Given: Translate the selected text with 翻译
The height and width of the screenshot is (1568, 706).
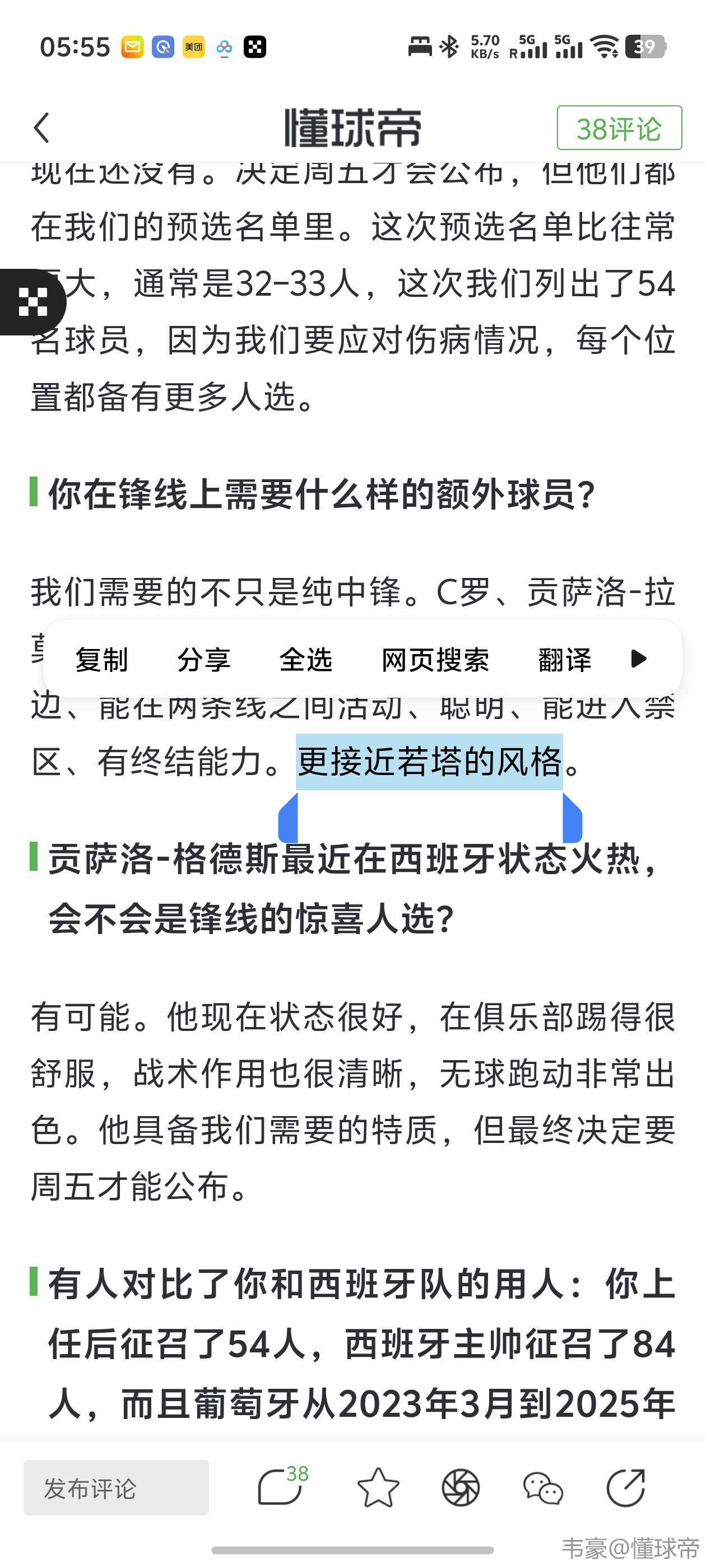Looking at the screenshot, I should click(x=564, y=659).
